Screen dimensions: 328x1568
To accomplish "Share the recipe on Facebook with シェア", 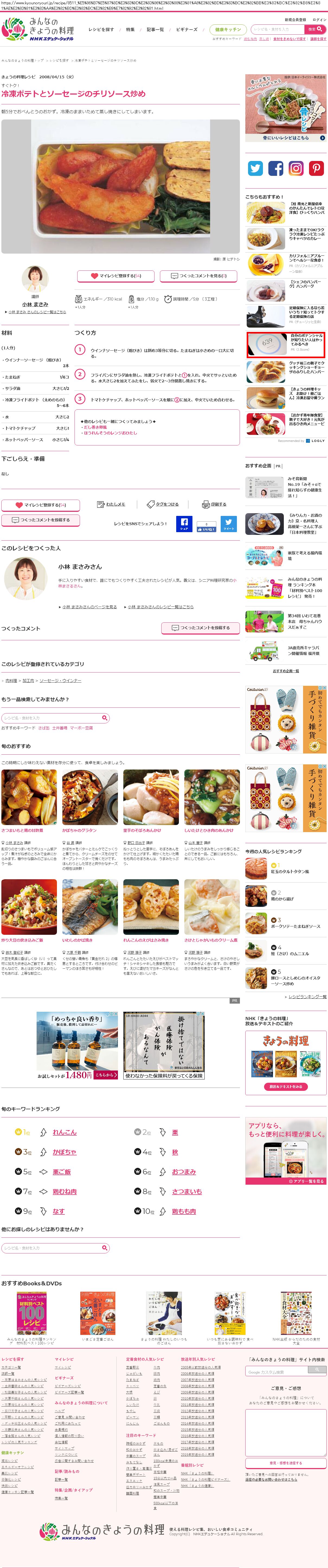I will pyautogui.click(x=184, y=523).
